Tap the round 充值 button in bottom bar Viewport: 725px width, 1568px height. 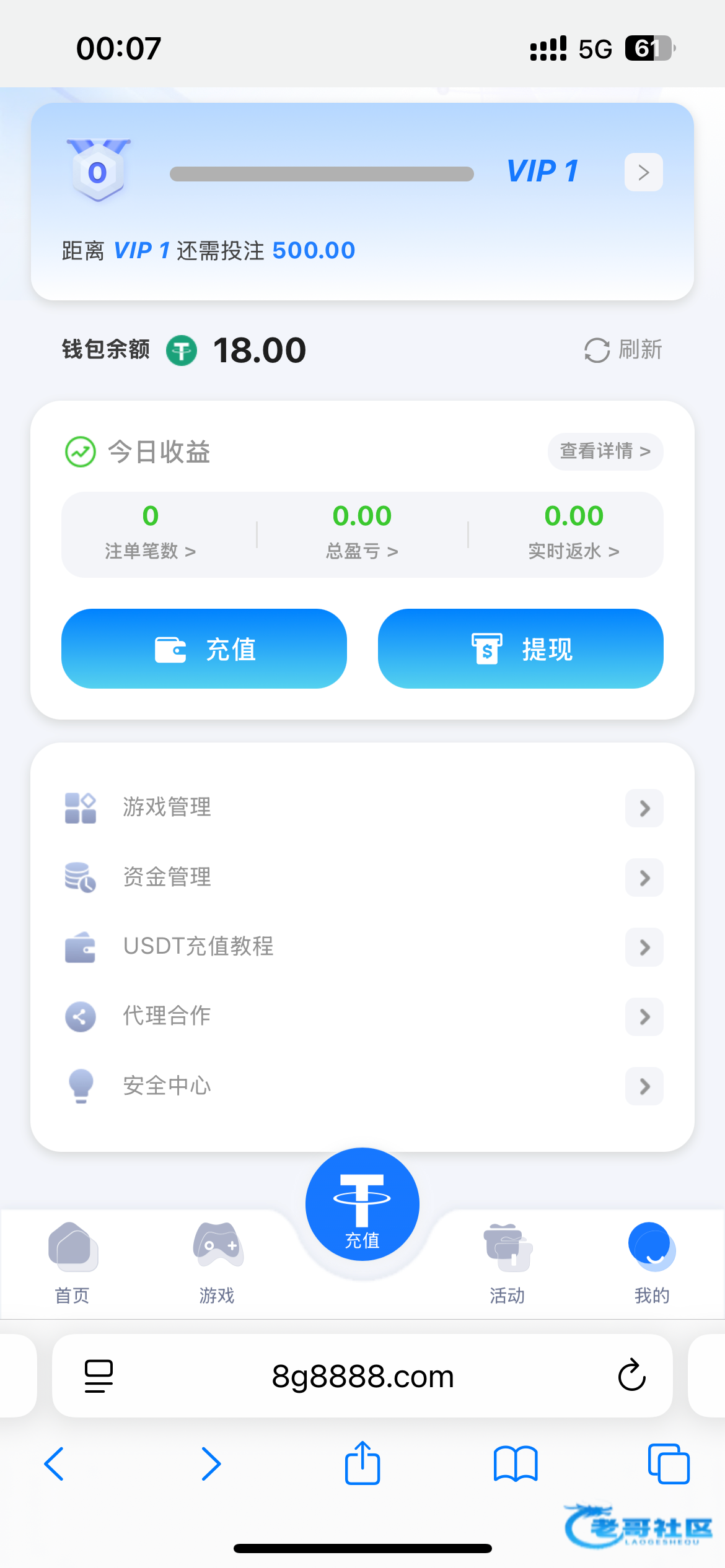[x=362, y=1204]
